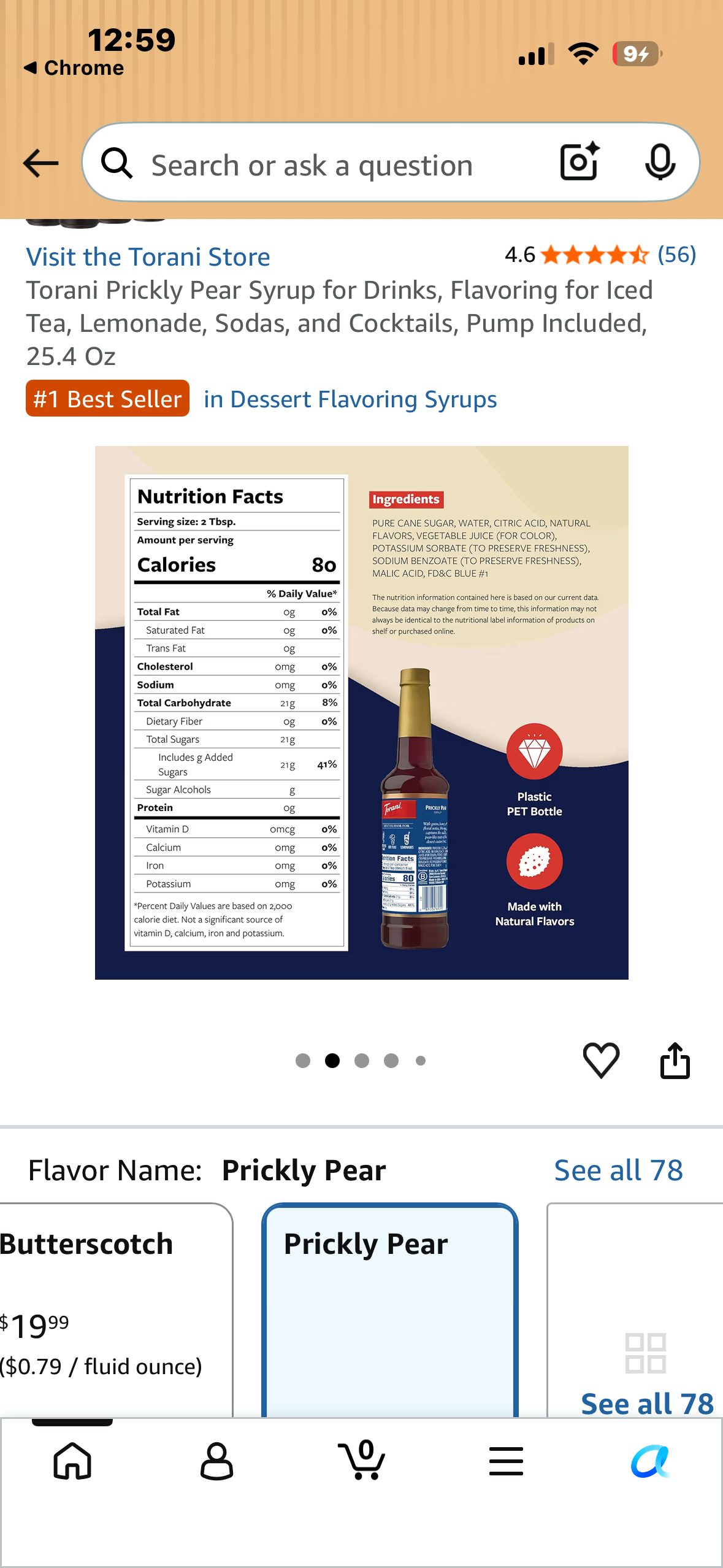Open camera lens search icon
Screen dimensions: 723x1568
click(580, 162)
